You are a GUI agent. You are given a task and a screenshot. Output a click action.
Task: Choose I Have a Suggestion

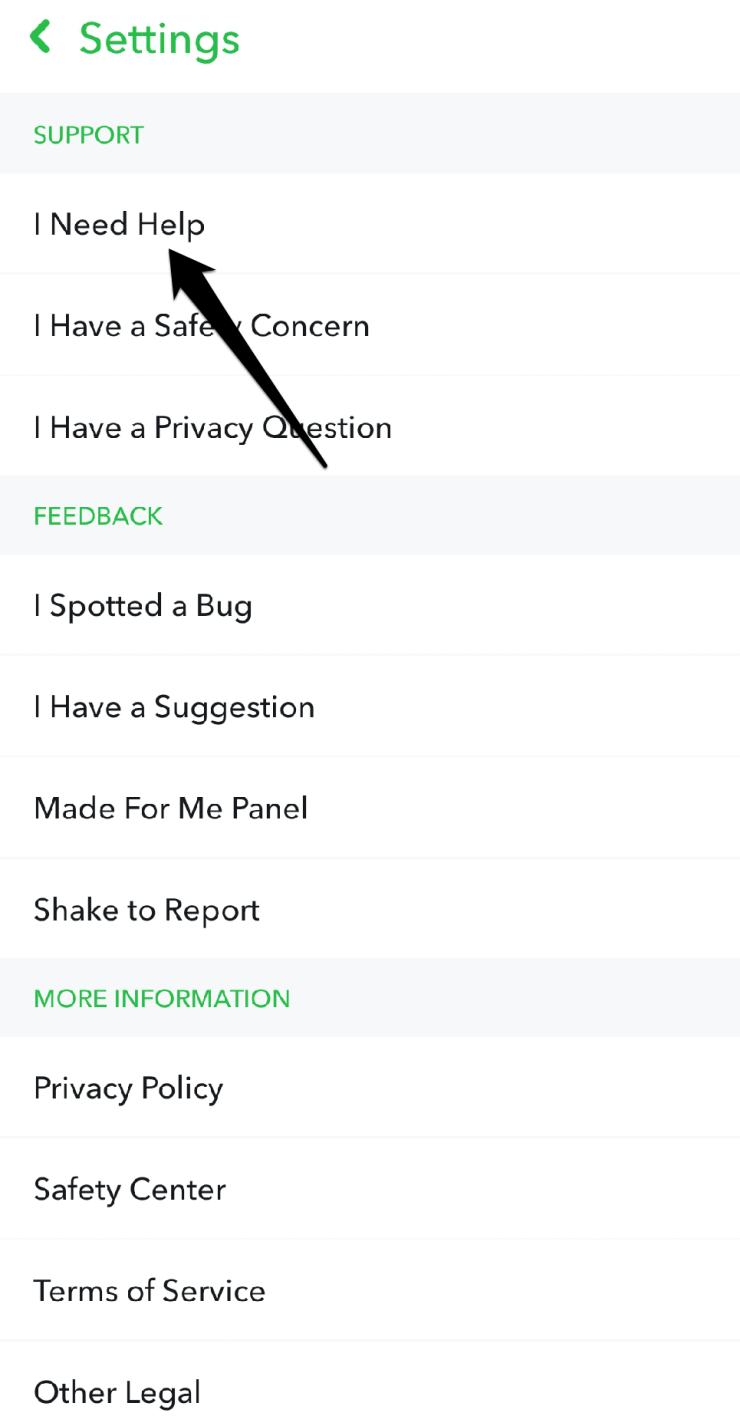174,706
